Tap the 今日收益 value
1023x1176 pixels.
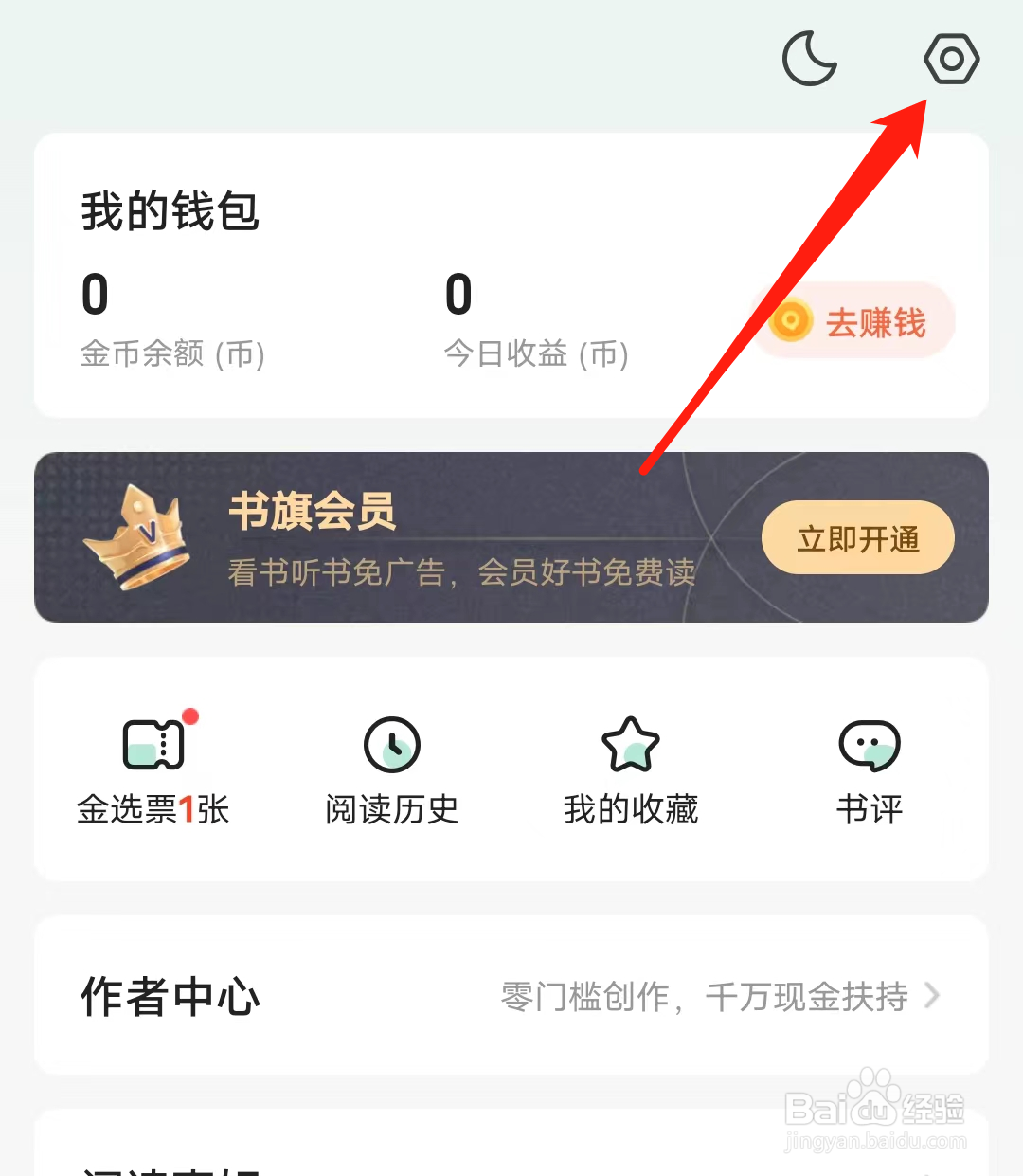(458, 295)
